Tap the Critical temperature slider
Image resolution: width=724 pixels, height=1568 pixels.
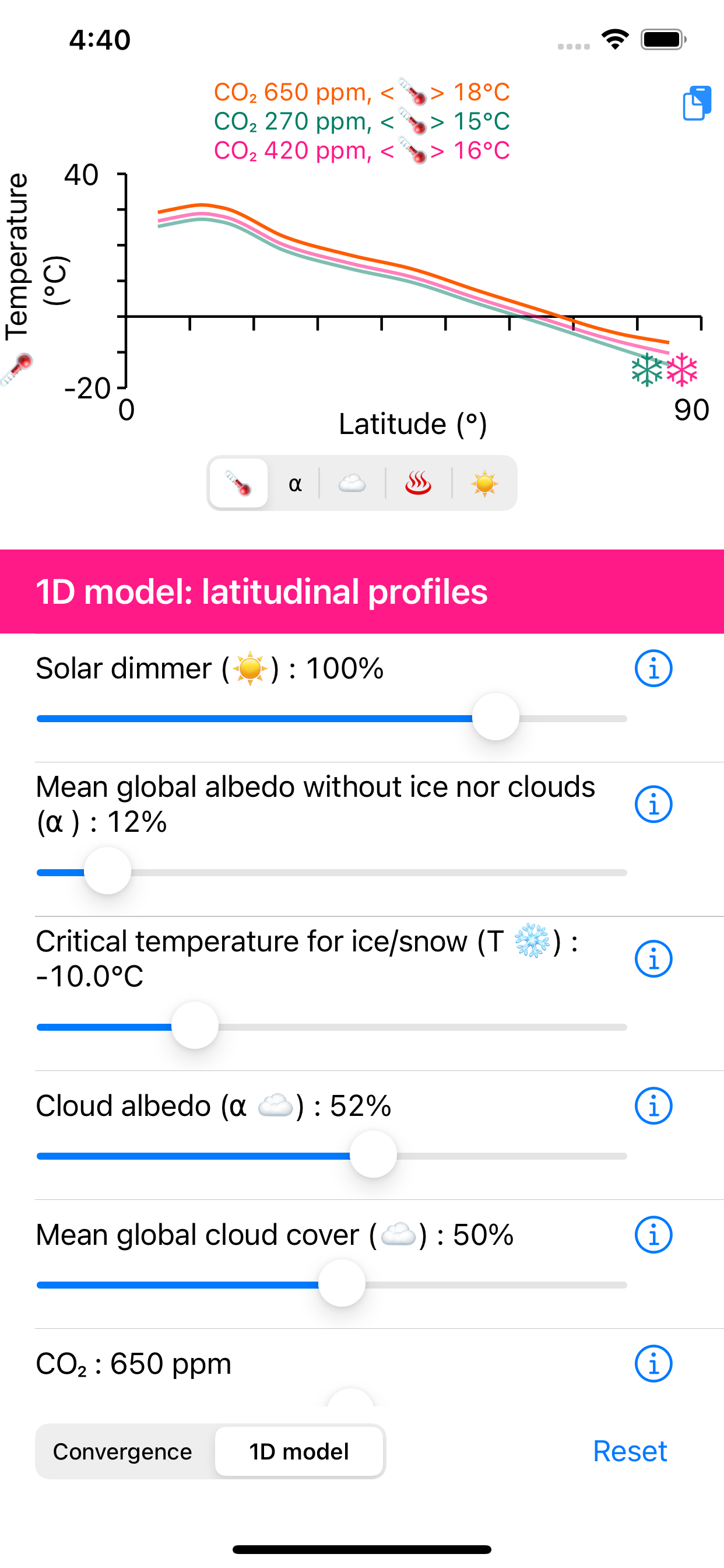(x=332, y=1026)
